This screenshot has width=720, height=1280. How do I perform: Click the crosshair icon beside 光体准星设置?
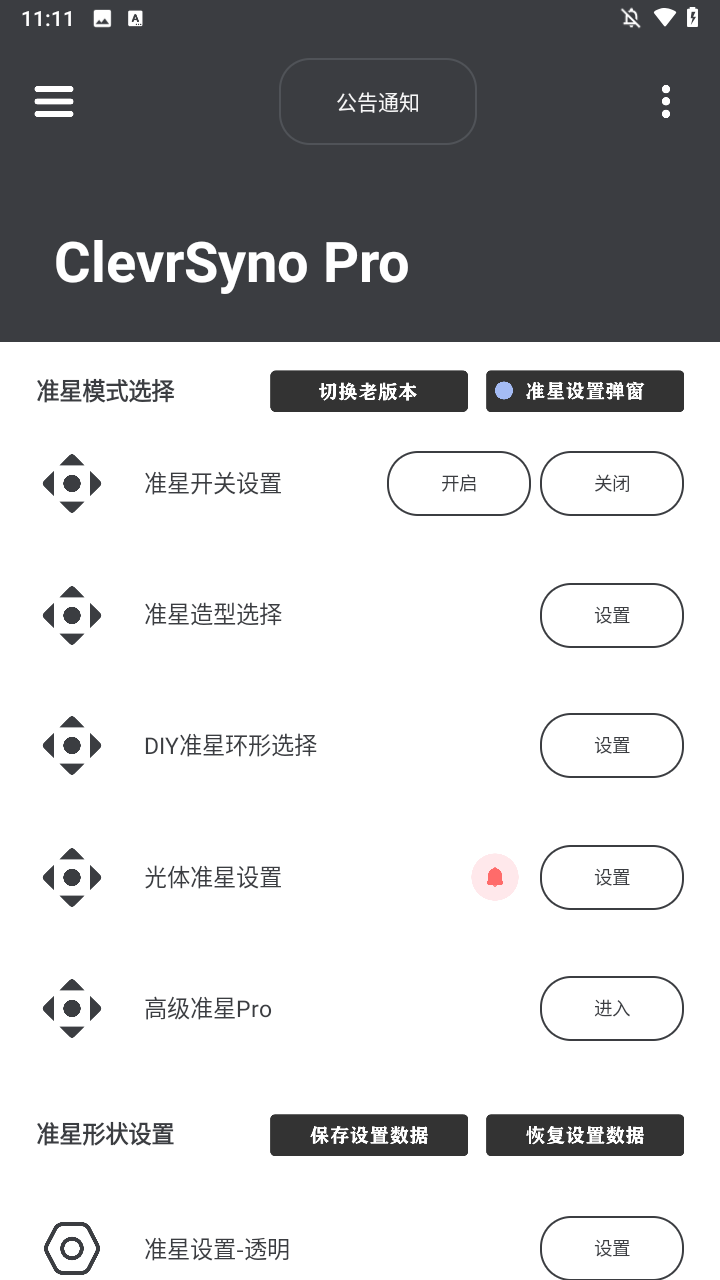coord(71,877)
